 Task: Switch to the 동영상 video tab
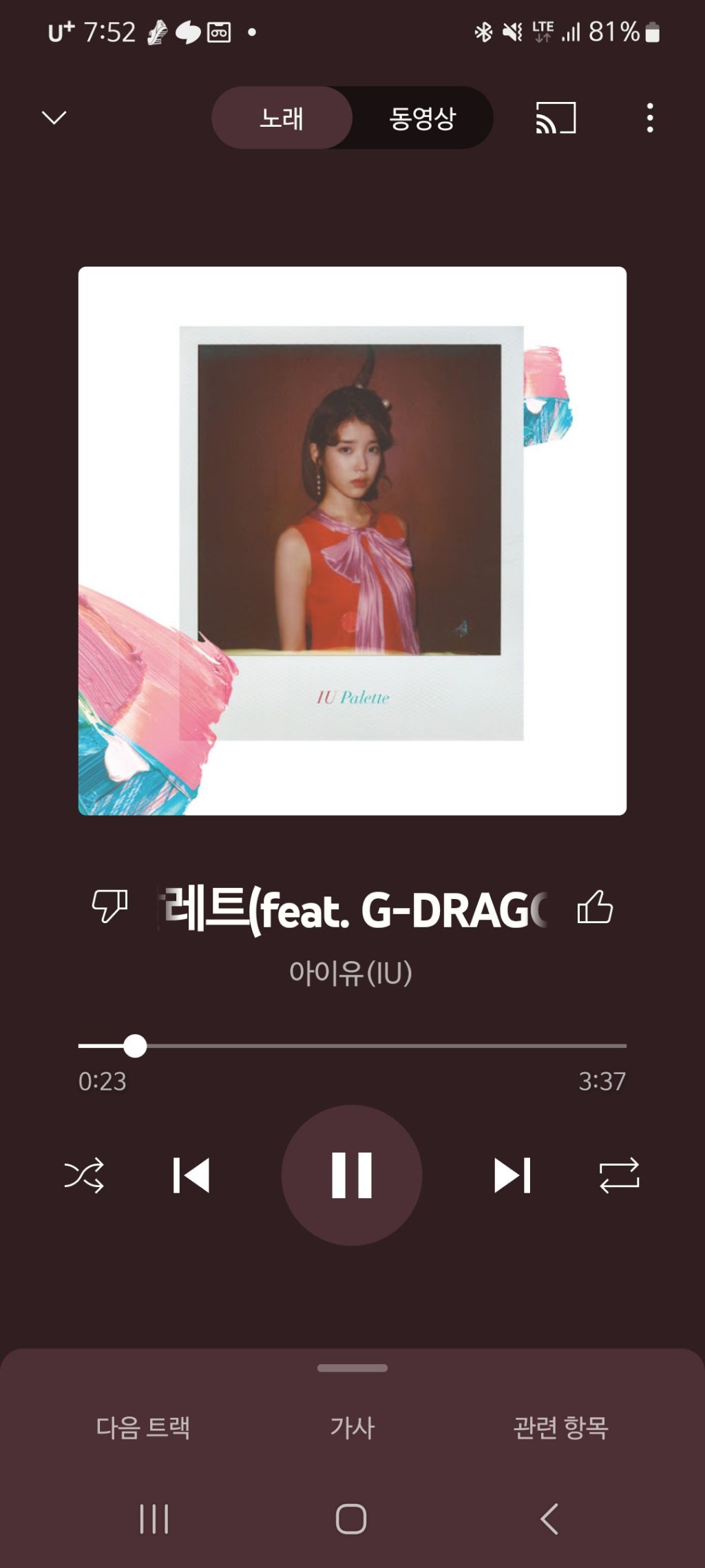pos(423,117)
